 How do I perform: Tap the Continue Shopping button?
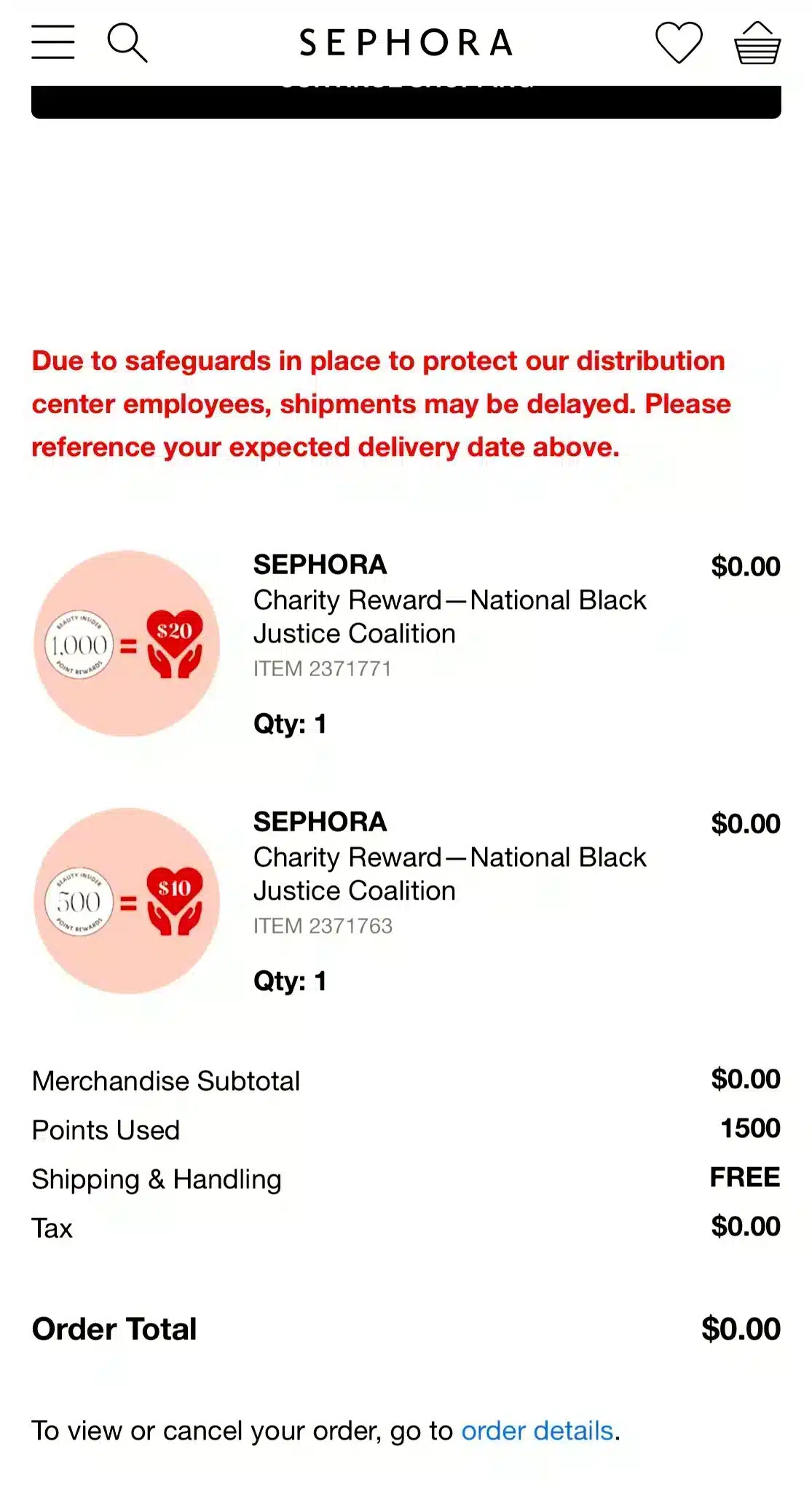(406, 101)
